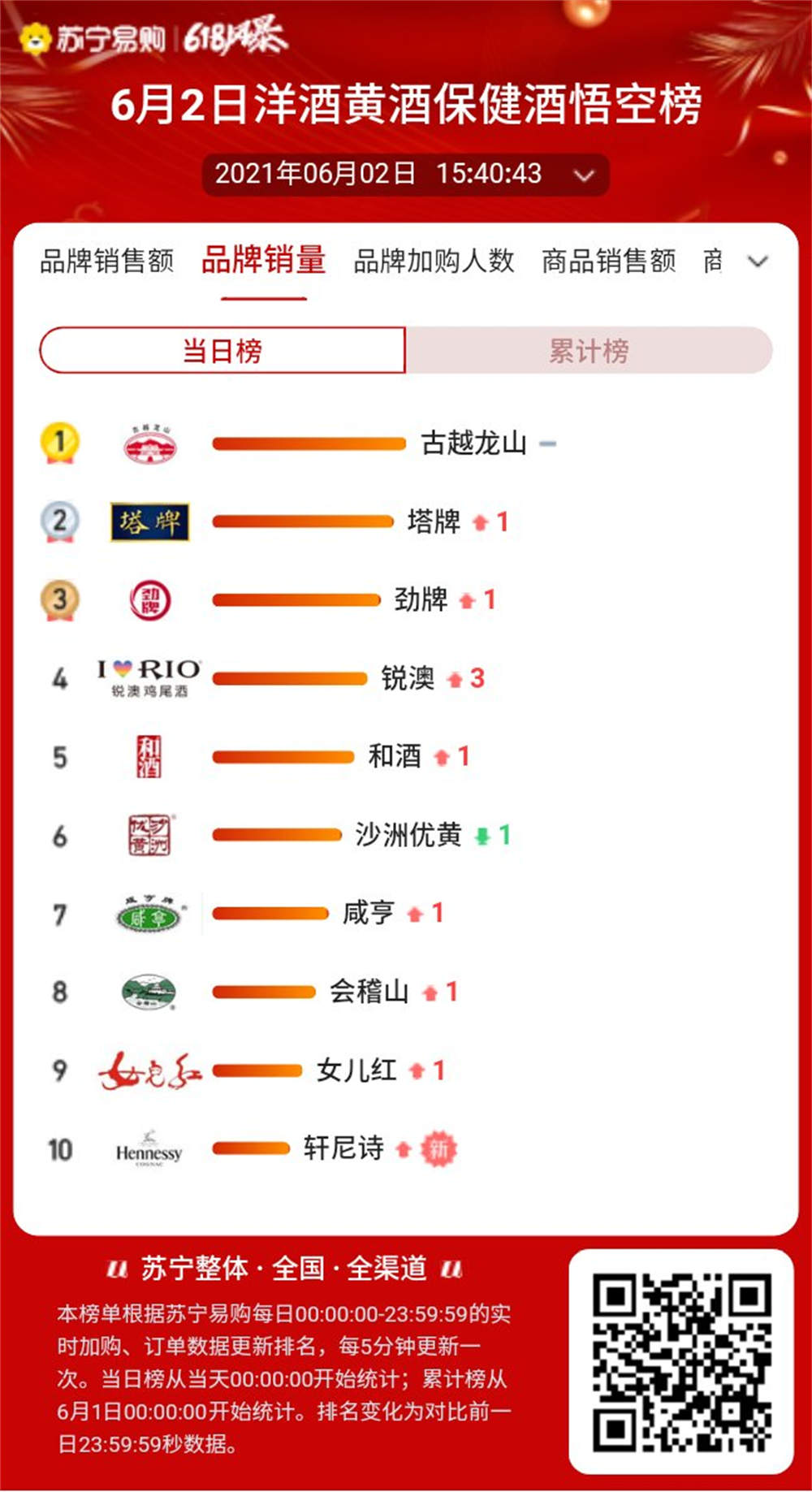Select the 品牌销量 tab
The image size is (812, 1492).
tap(264, 262)
